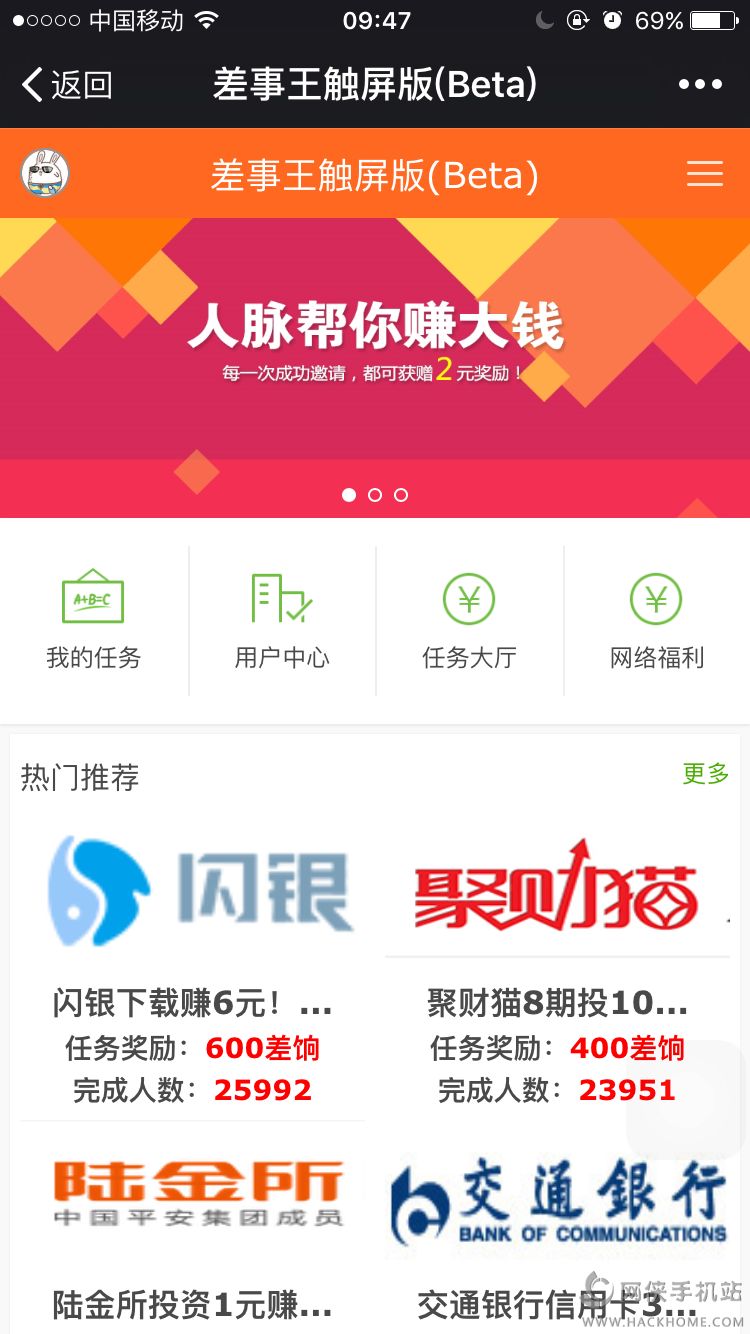Open the hamburger menu in the orange header
The height and width of the screenshot is (1334, 750).
click(705, 174)
